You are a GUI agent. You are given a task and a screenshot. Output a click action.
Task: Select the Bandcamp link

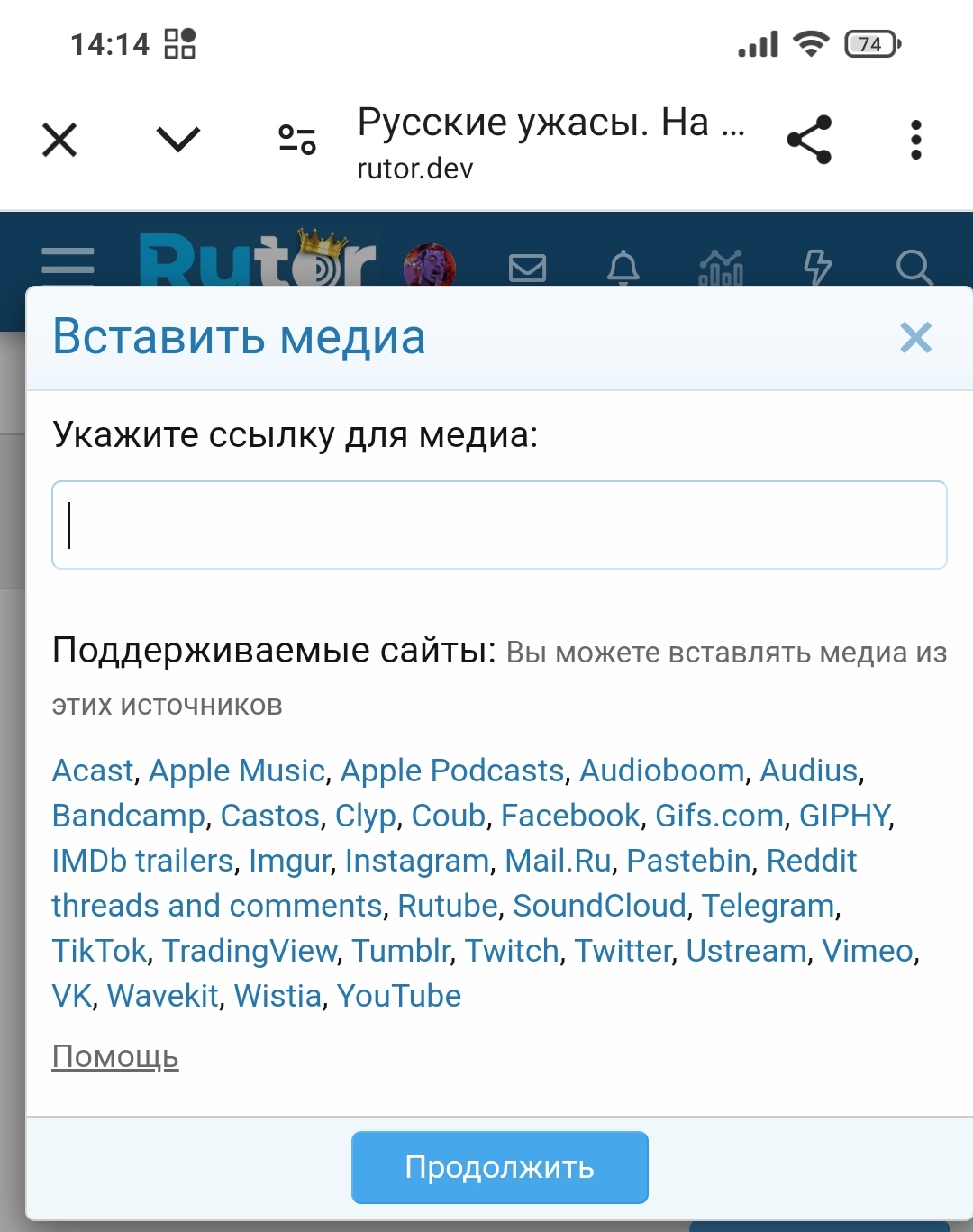129,816
